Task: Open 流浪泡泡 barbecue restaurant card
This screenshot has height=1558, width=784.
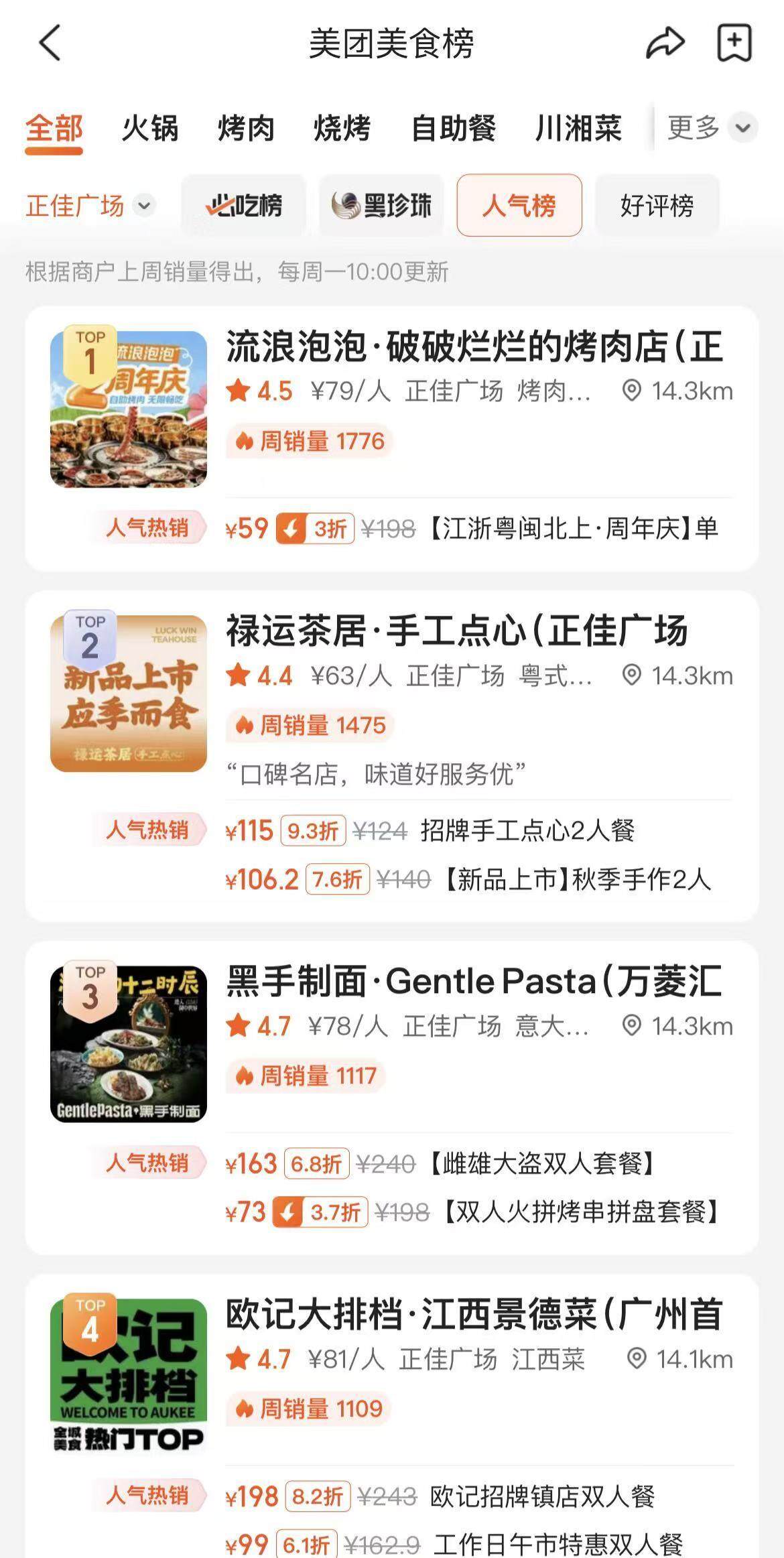Action: [474, 347]
